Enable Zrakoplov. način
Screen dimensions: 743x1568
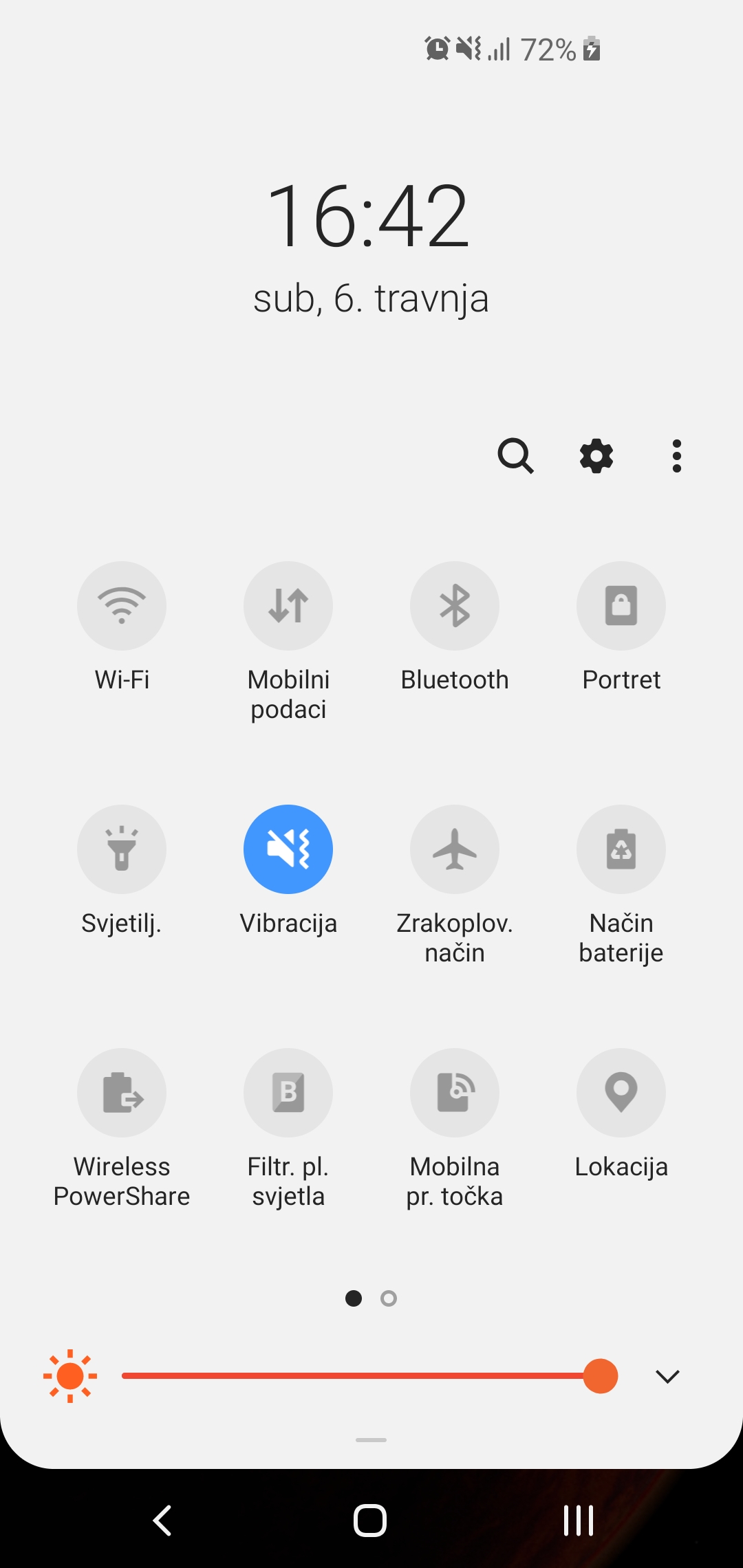click(455, 849)
